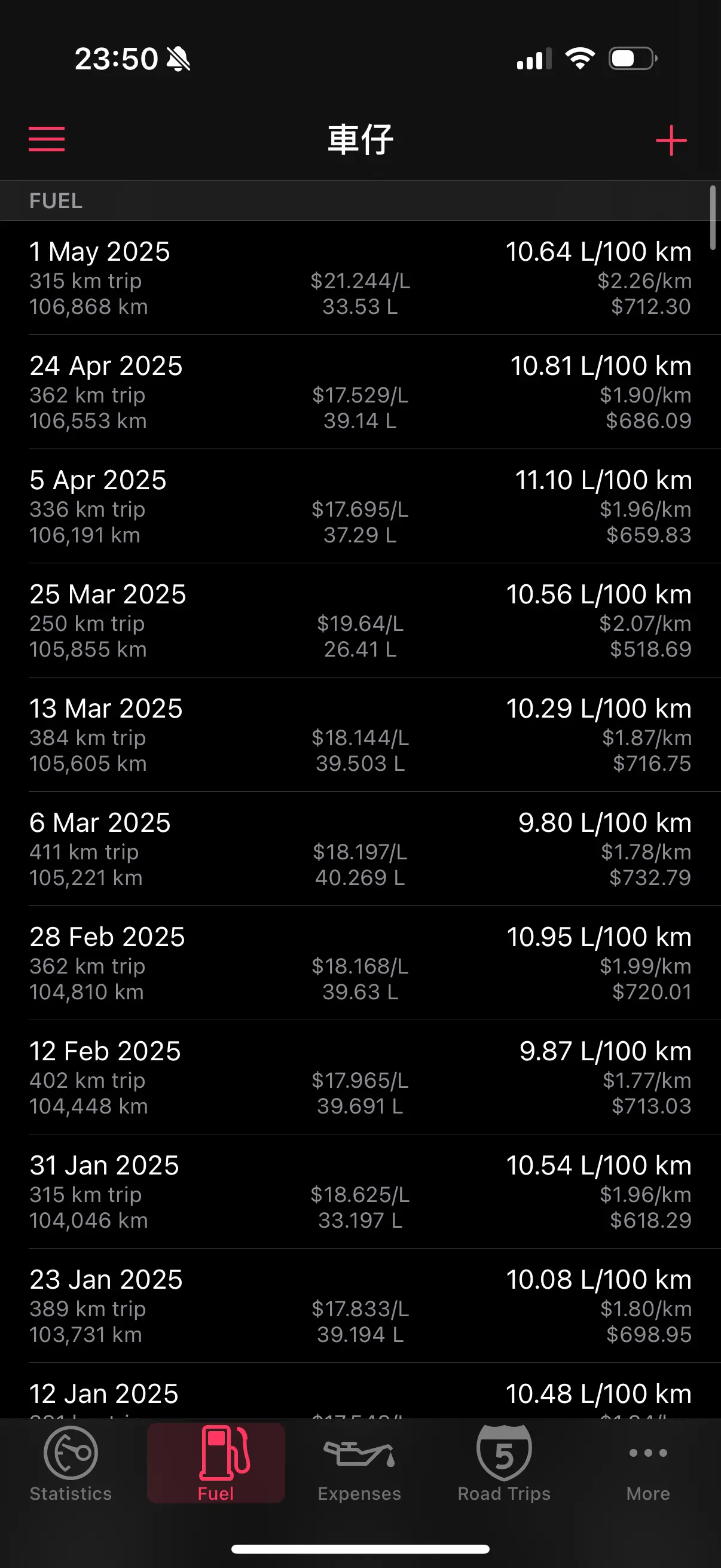The image size is (721, 1568).
Task: Add a new fuel entry
Action: (x=671, y=141)
